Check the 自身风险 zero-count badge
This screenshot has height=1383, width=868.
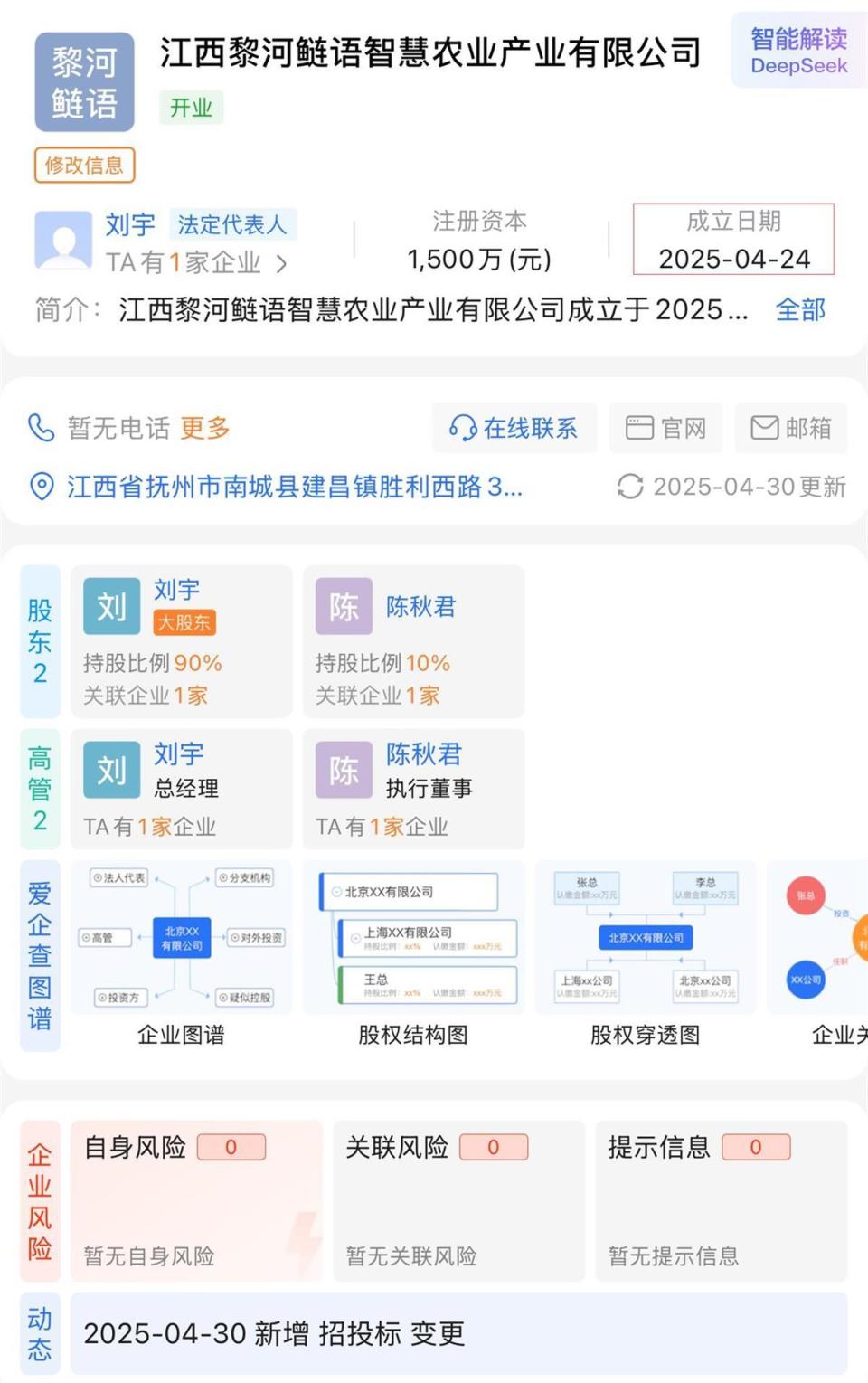pos(232,1147)
